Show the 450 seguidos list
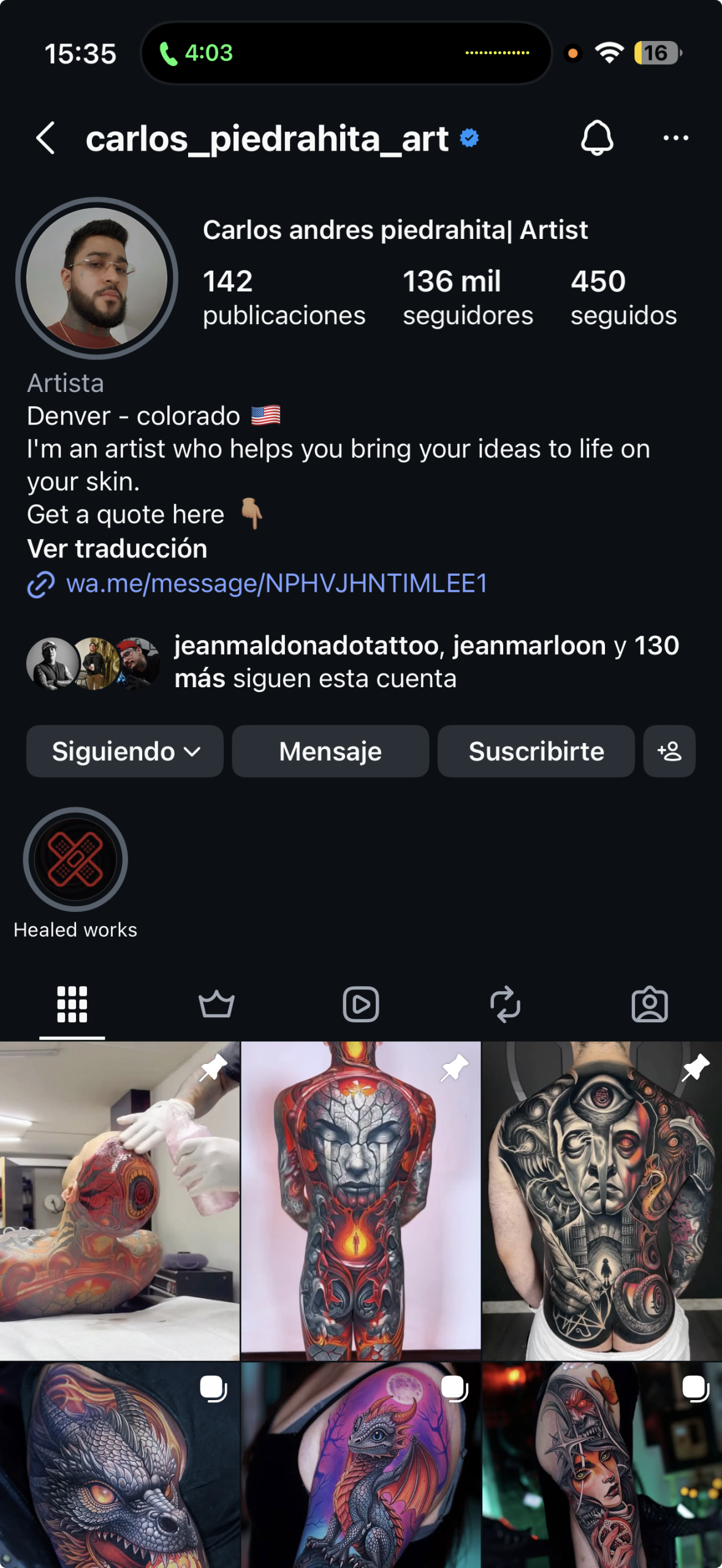722x1568 pixels. pyautogui.click(x=623, y=297)
